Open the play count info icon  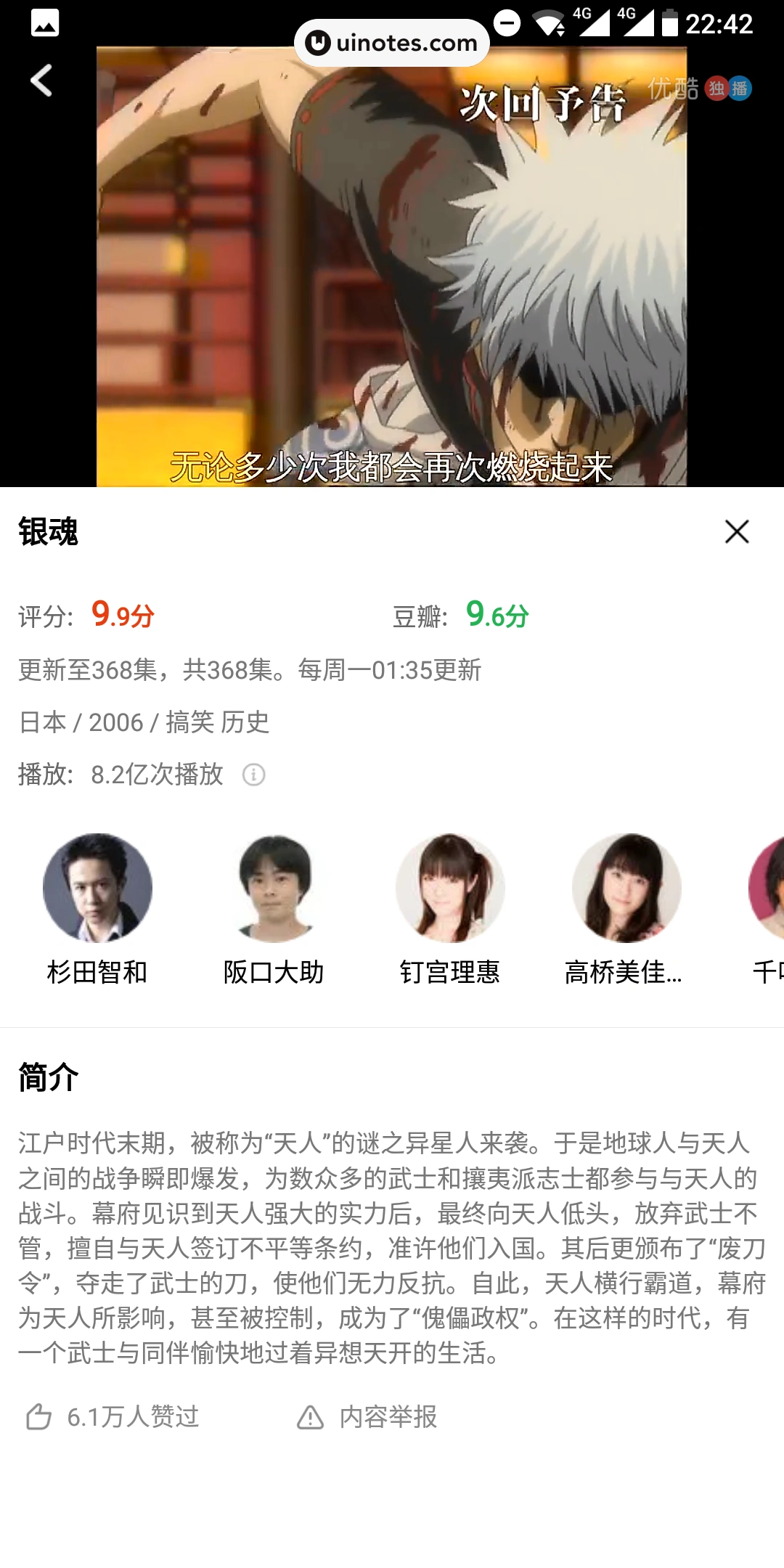click(253, 775)
